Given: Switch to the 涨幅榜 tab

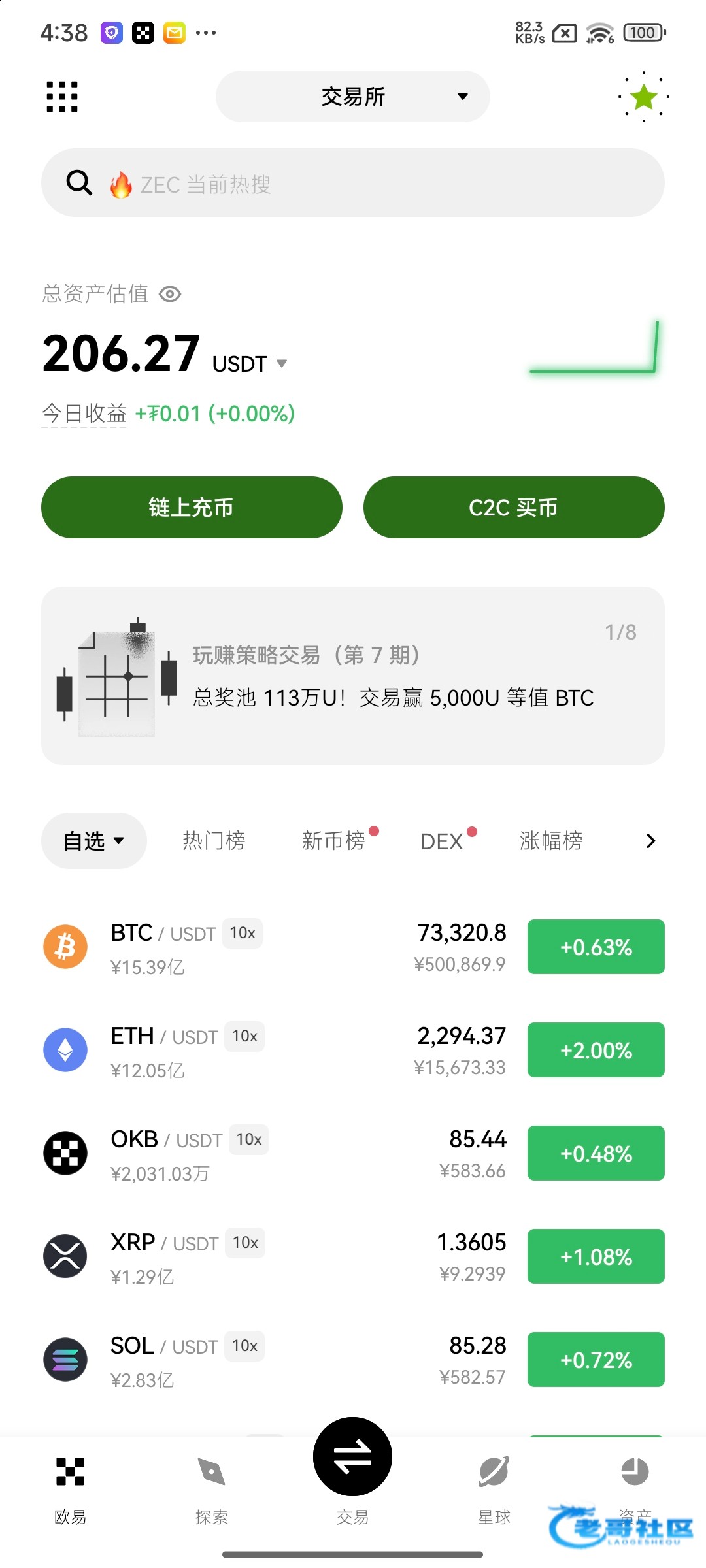Looking at the screenshot, I should click(x=551, y=841).
